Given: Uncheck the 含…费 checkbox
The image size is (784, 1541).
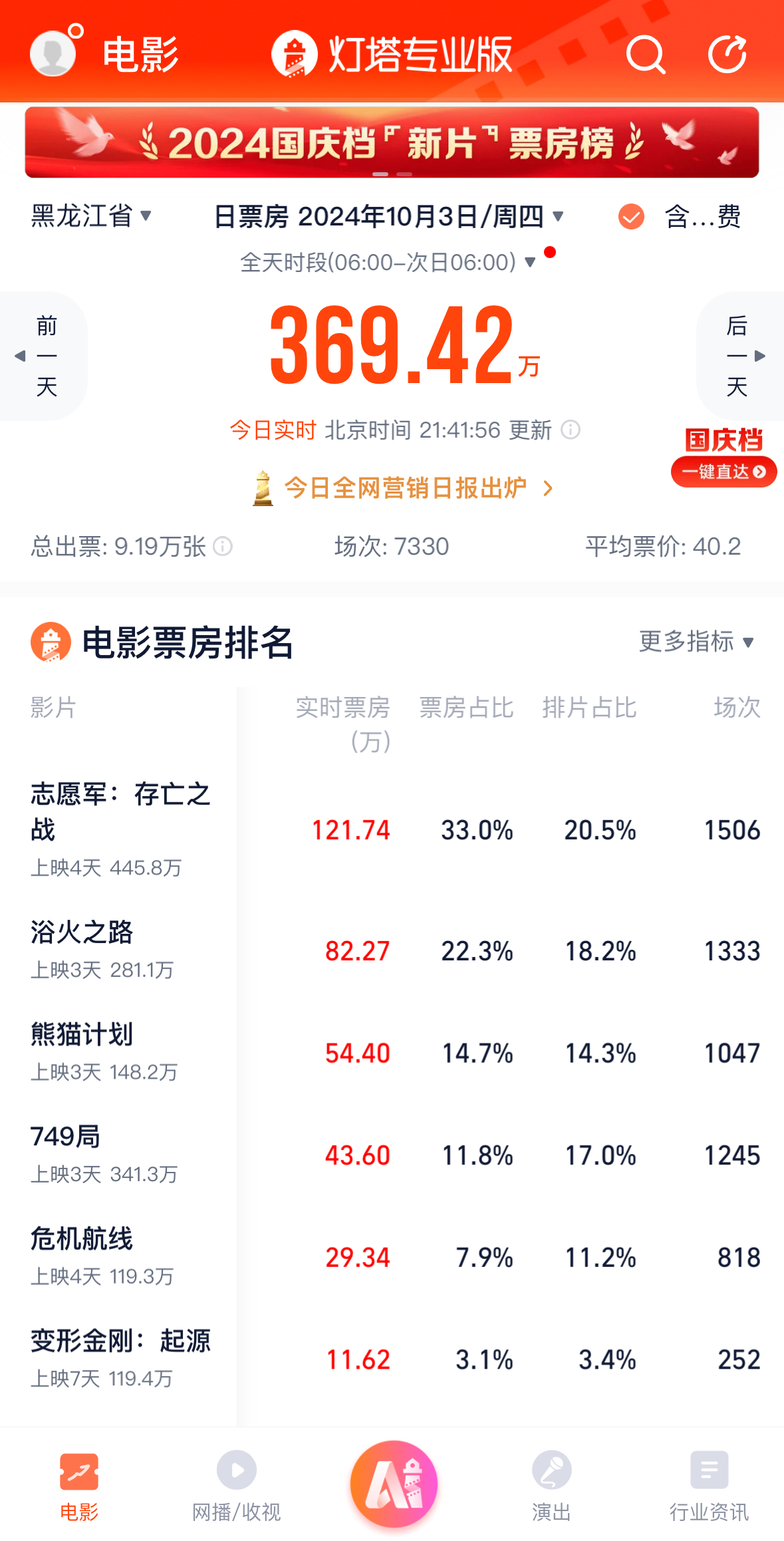Looking at the screenshot, I should tap(631, 216).
